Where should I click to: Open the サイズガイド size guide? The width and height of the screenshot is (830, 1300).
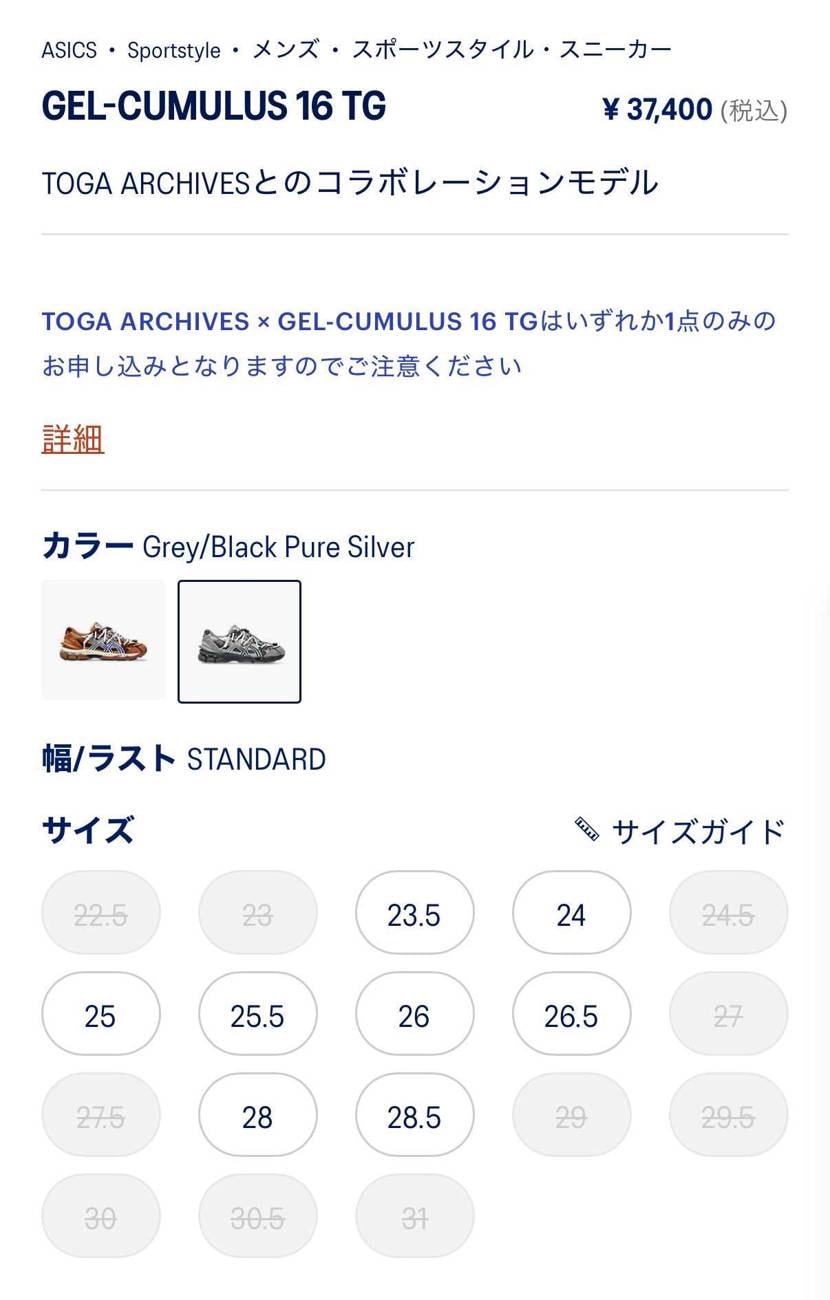(x=680, y=831)
